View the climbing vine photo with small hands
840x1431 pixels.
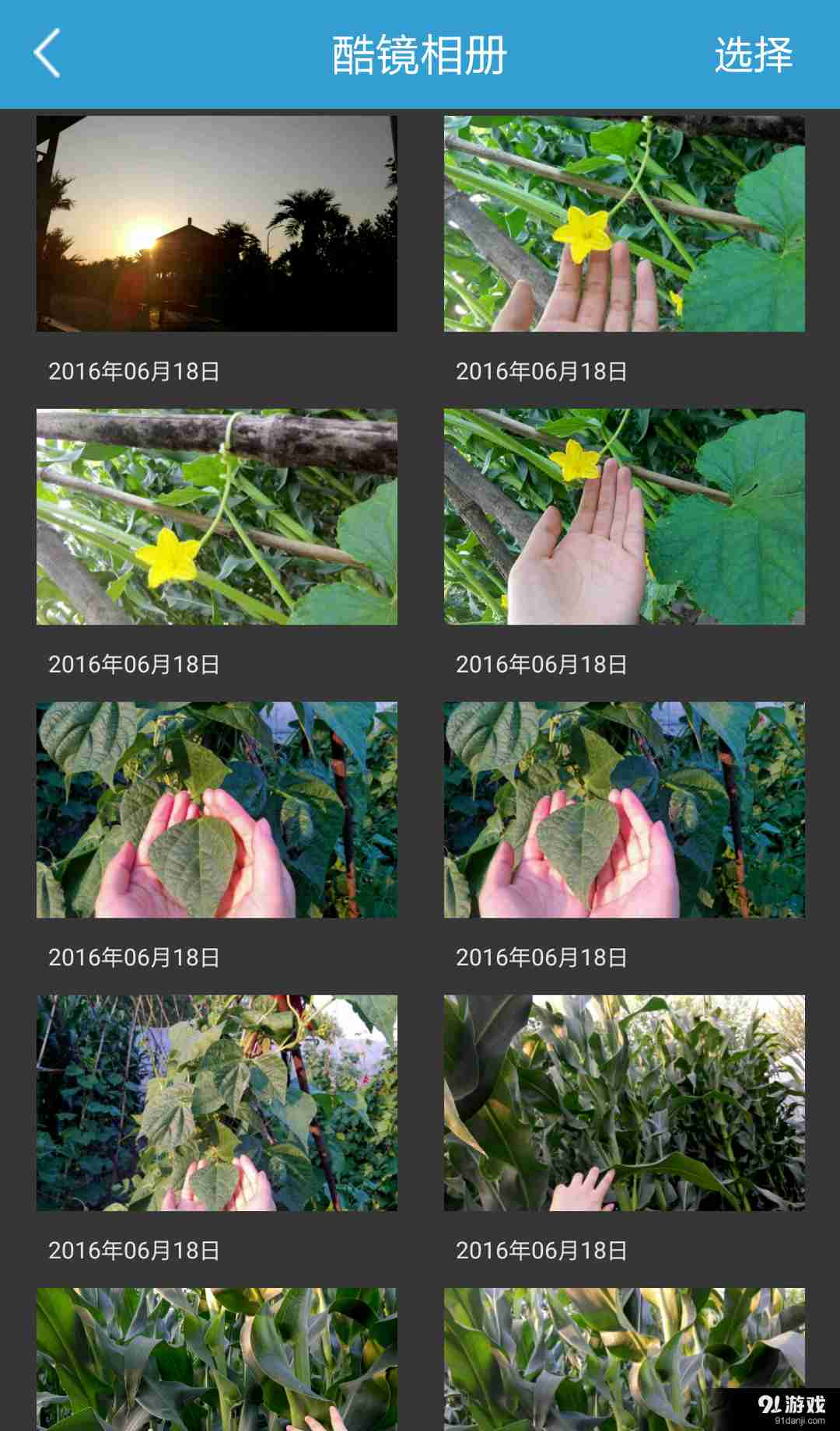click(216, 1103)
